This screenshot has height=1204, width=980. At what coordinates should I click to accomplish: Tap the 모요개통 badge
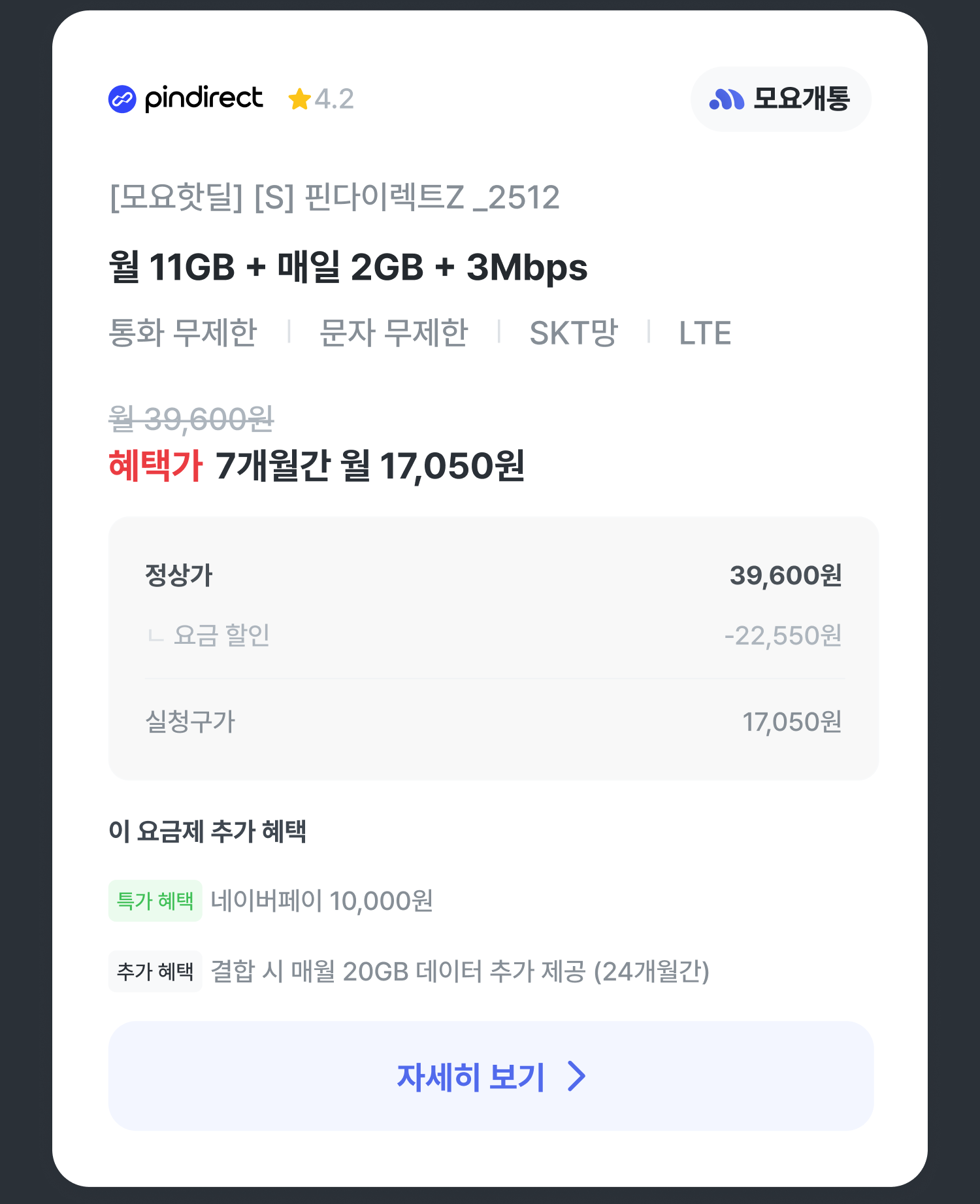pos(781,99)
